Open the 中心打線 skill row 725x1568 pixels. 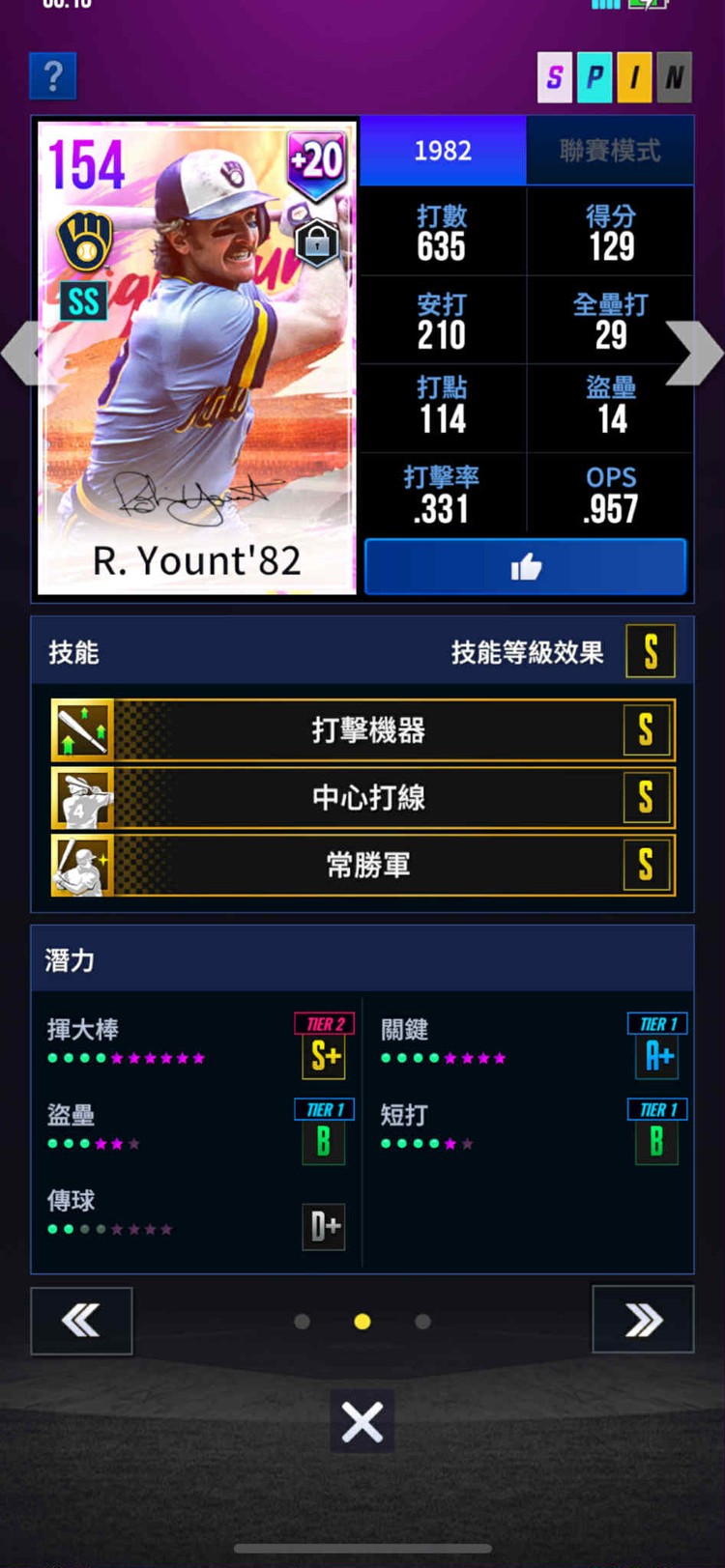(x=362, y=797)
